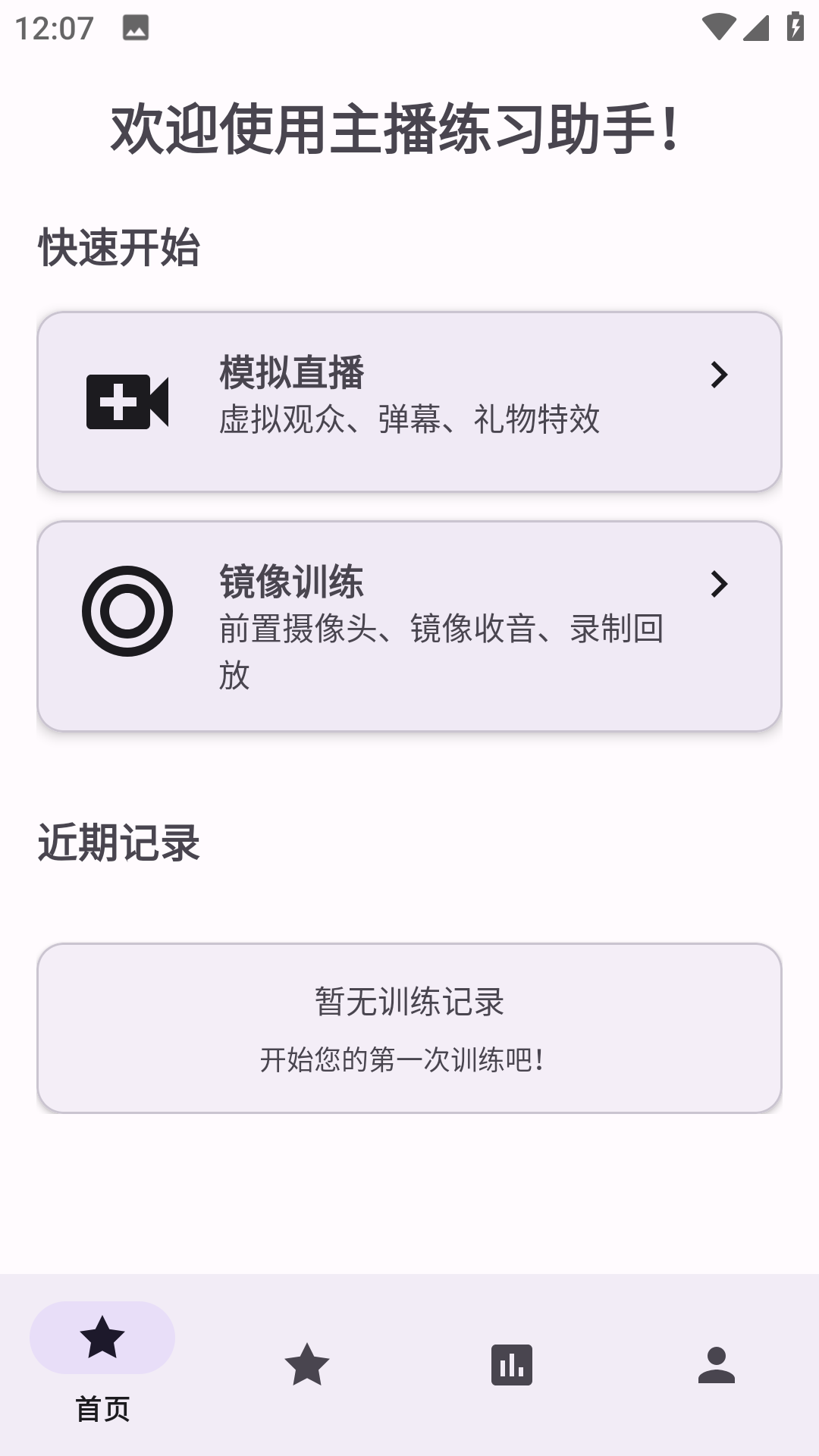Open mirror training from its arrow indicator

click(x=719, y=584)
